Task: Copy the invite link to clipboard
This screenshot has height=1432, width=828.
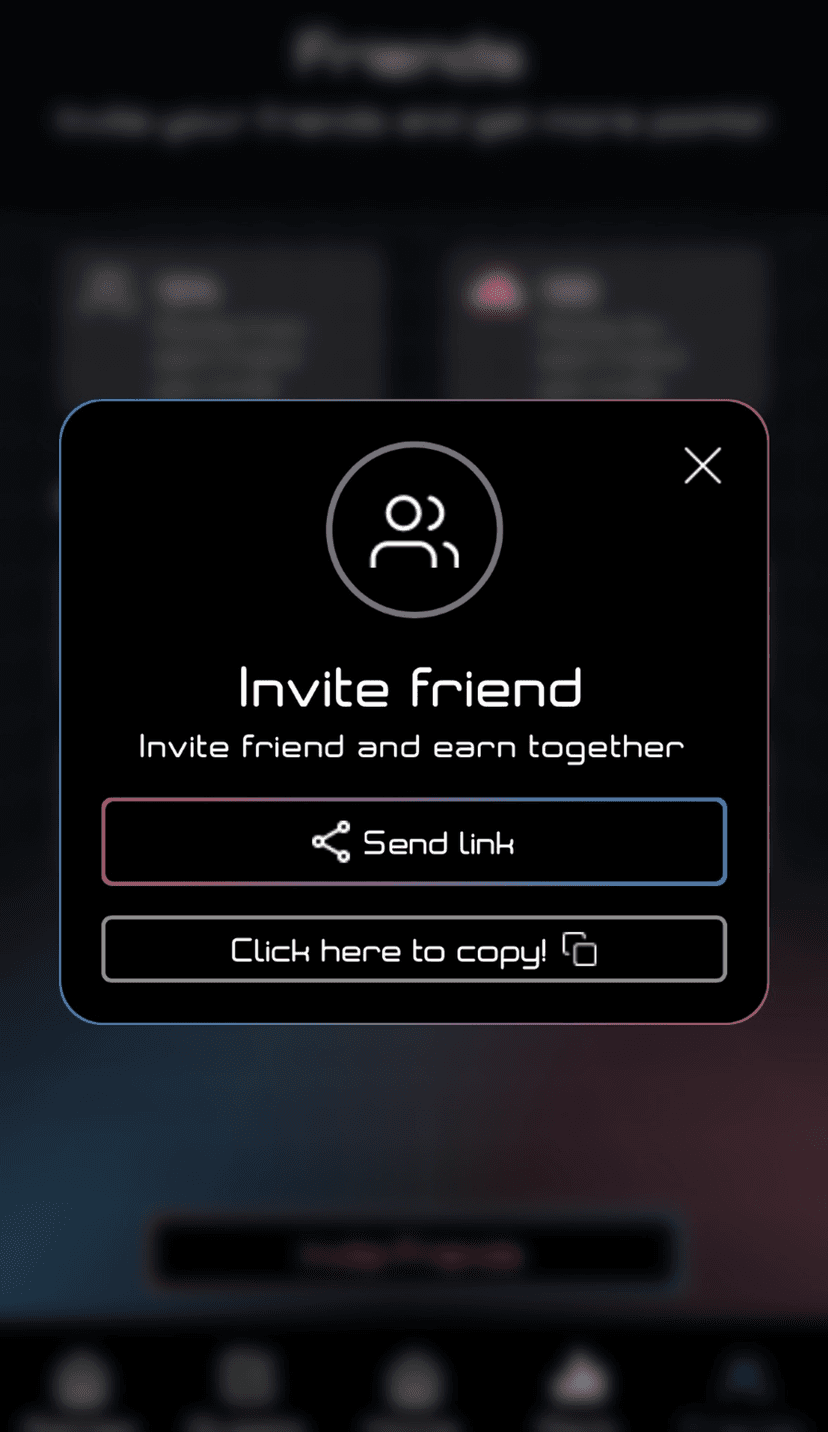Action: pos(414,949)
